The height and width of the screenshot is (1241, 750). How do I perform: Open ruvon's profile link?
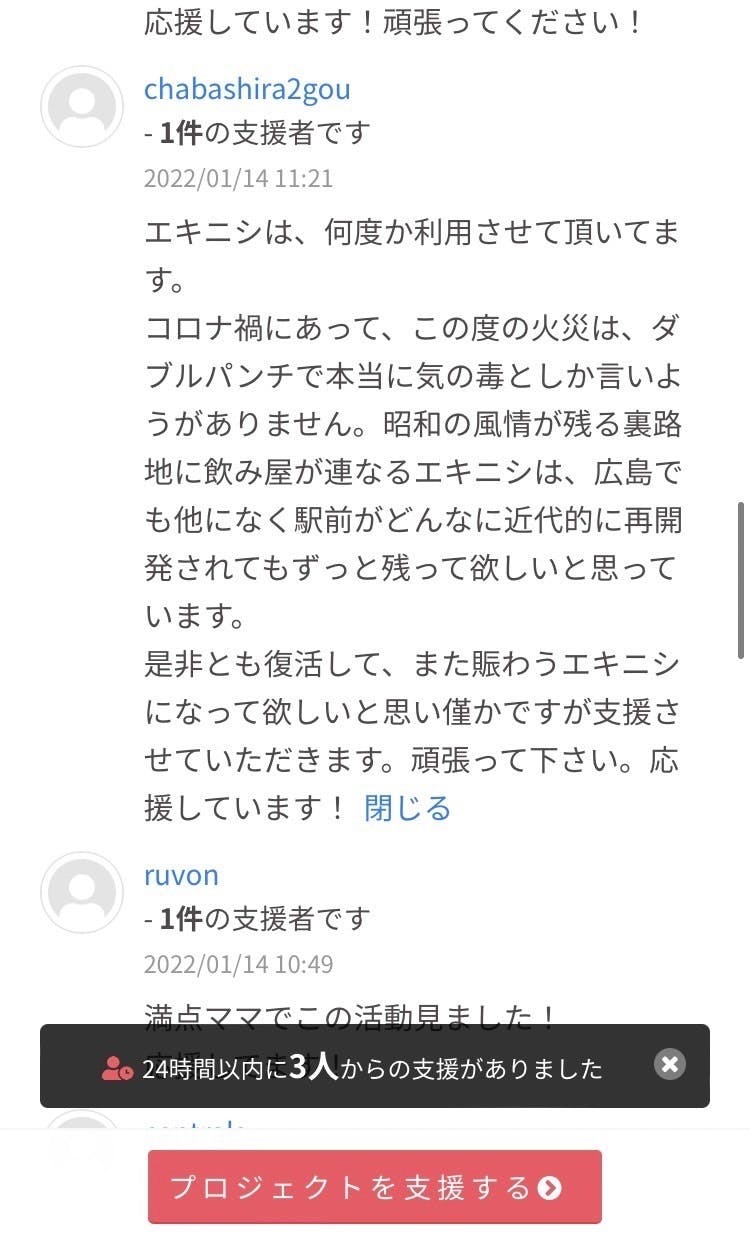click(181, 875)
